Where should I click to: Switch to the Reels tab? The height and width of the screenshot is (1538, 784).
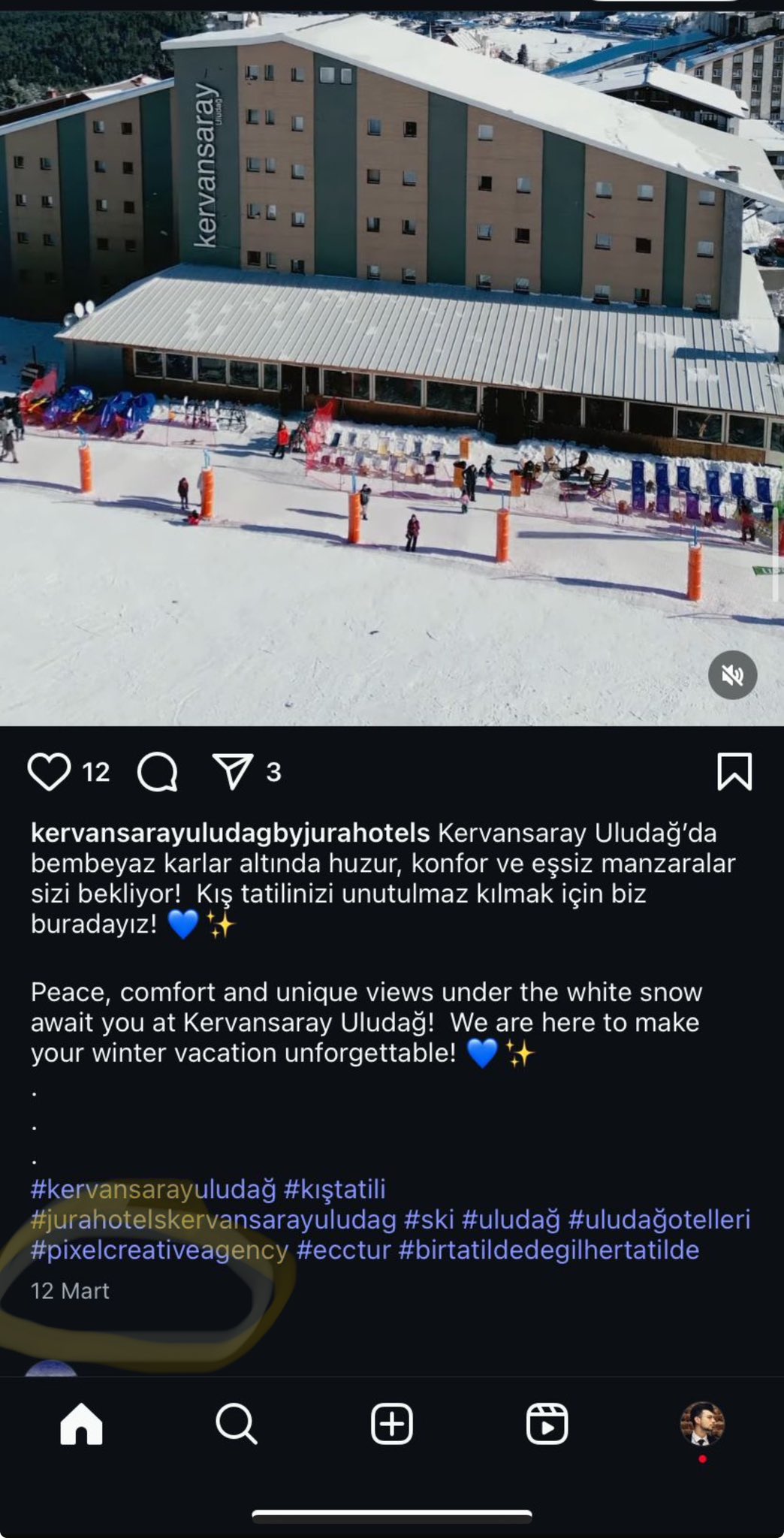547,1424
